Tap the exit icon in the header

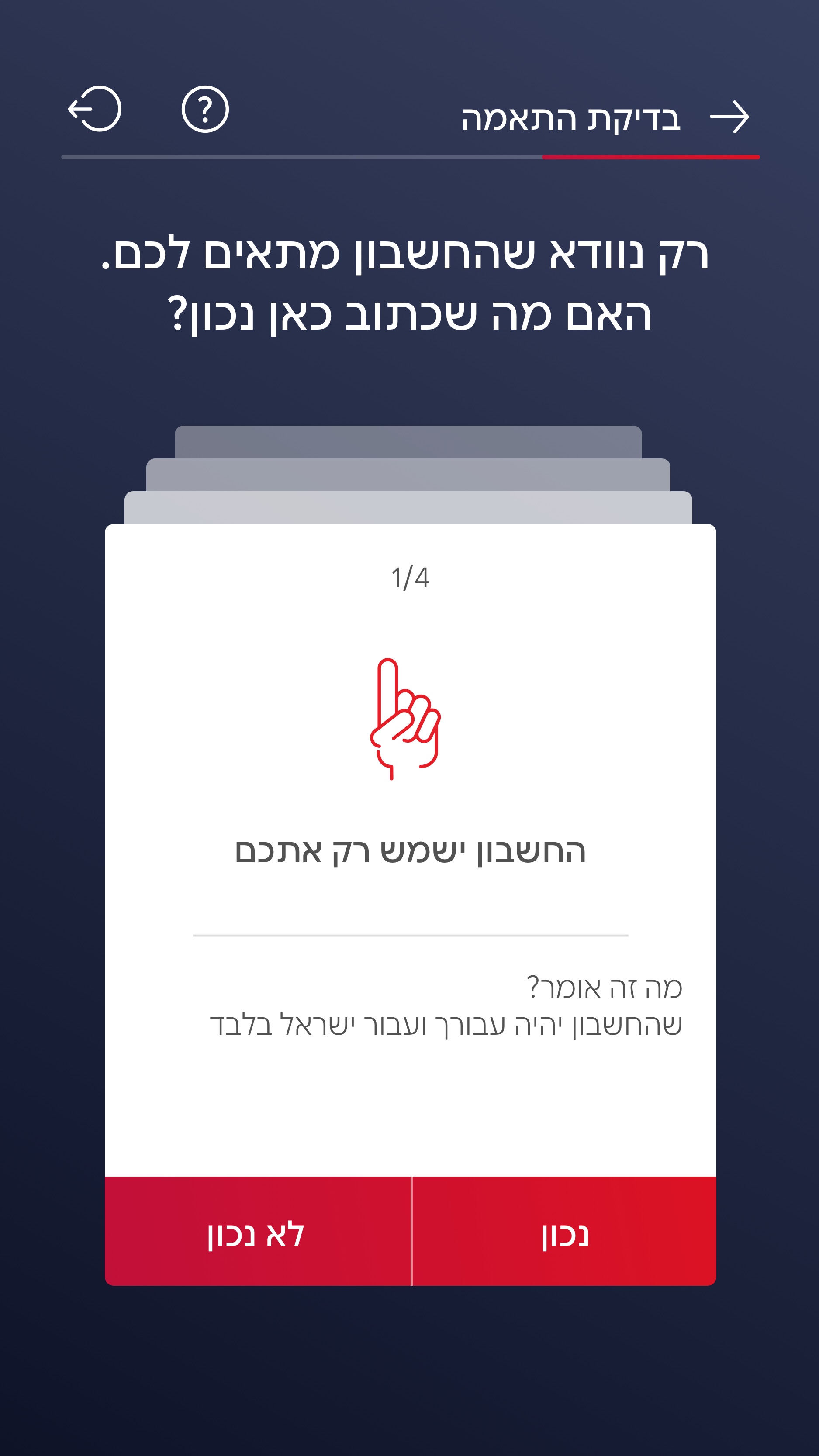coord(95,109)
